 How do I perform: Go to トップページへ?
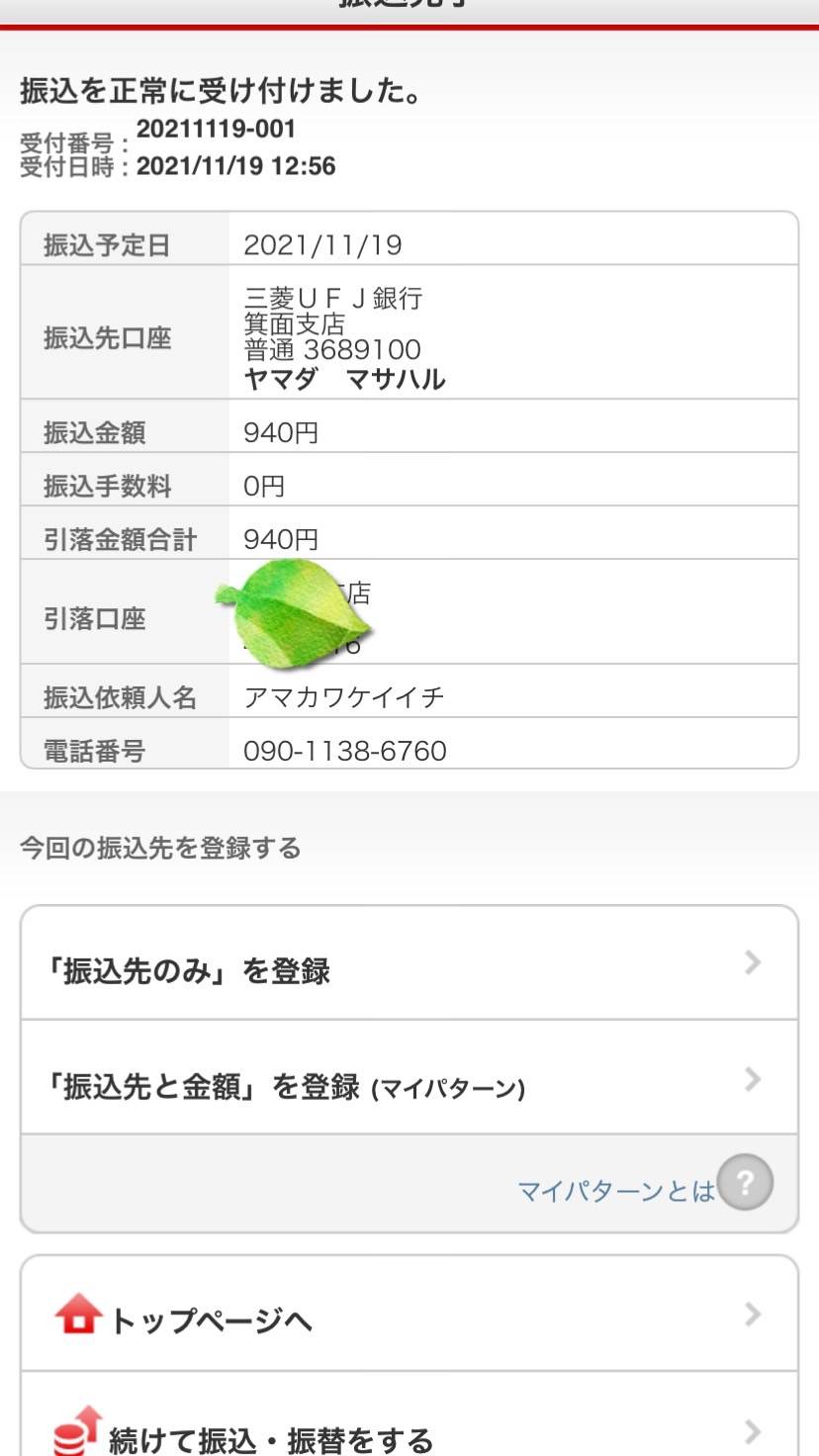(409, 1315)
